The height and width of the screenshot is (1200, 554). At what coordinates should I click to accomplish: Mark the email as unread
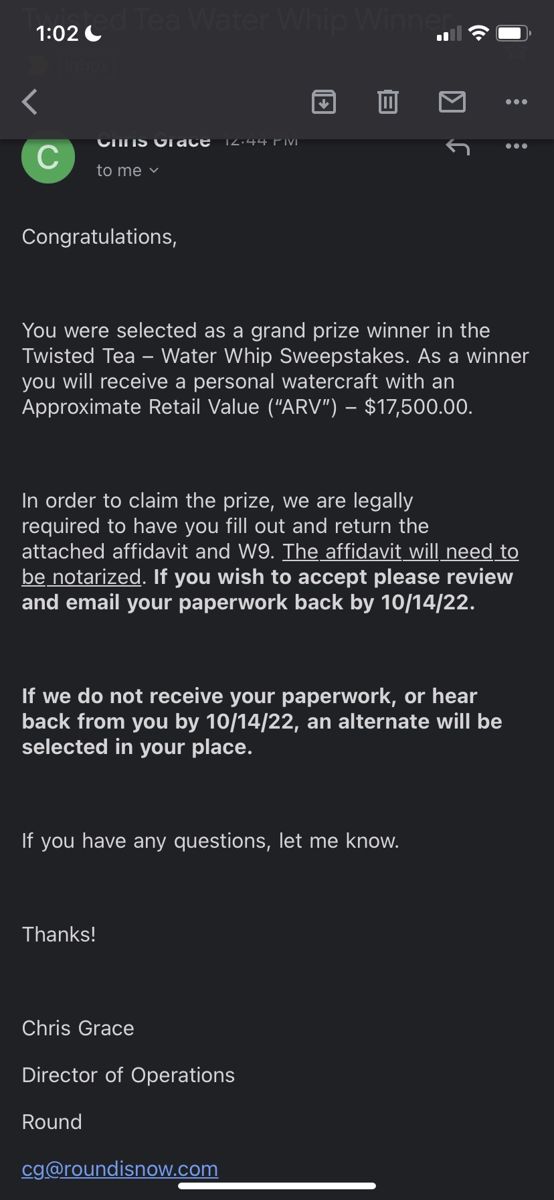452,101
